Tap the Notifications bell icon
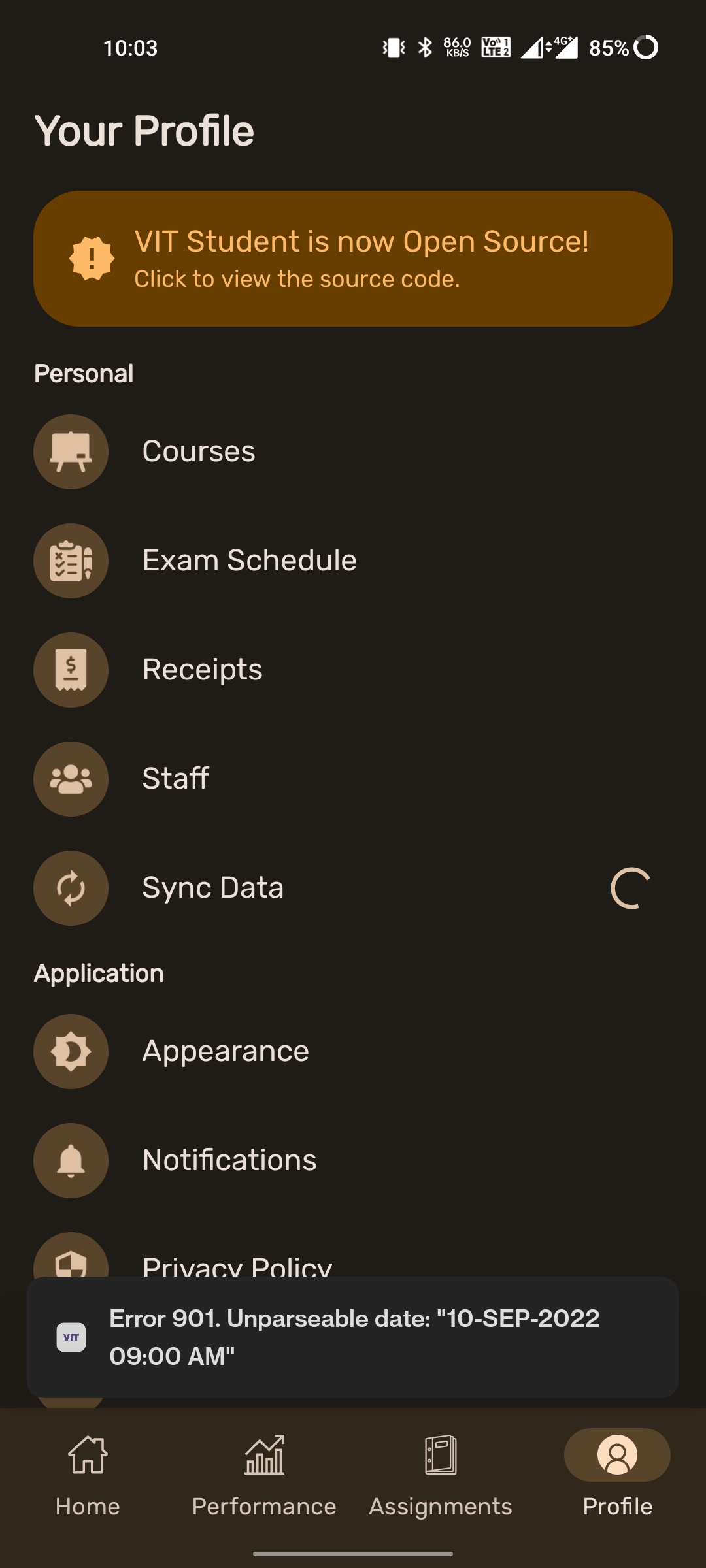Viewport: 706px width, 1568px height. [x=71, y=1160]
